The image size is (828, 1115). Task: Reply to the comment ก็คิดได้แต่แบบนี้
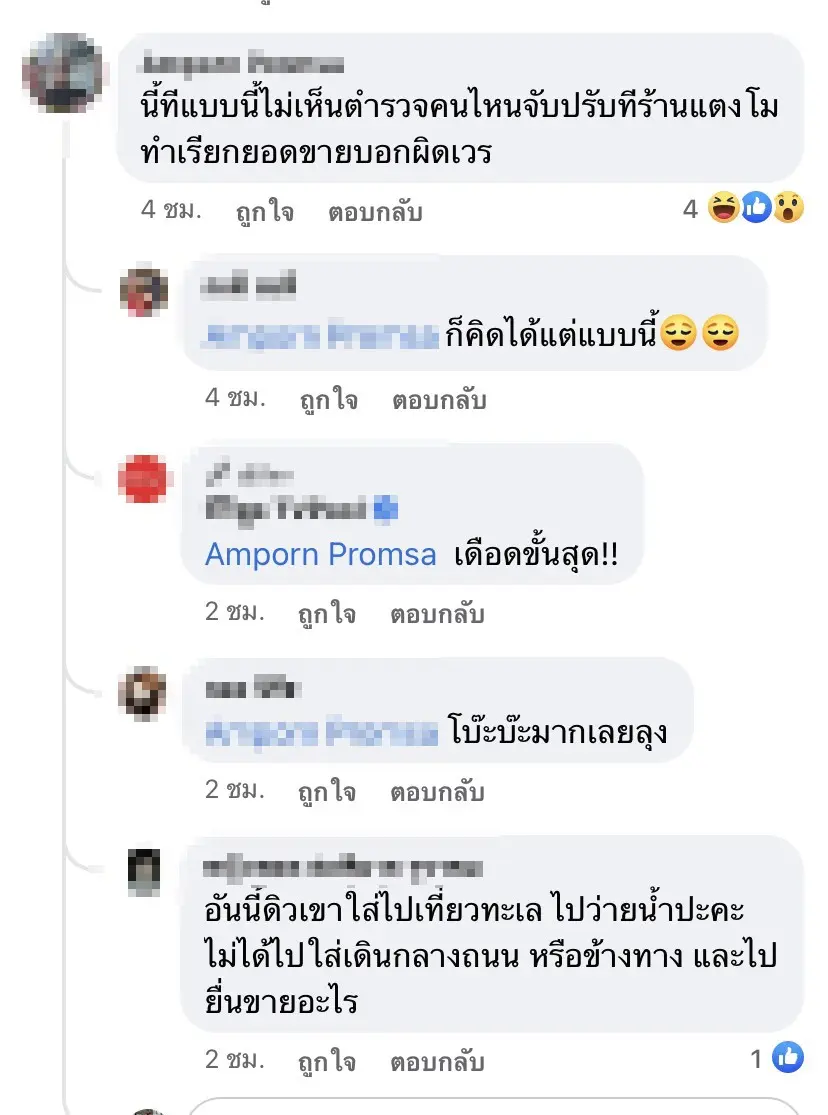point(439,400)
